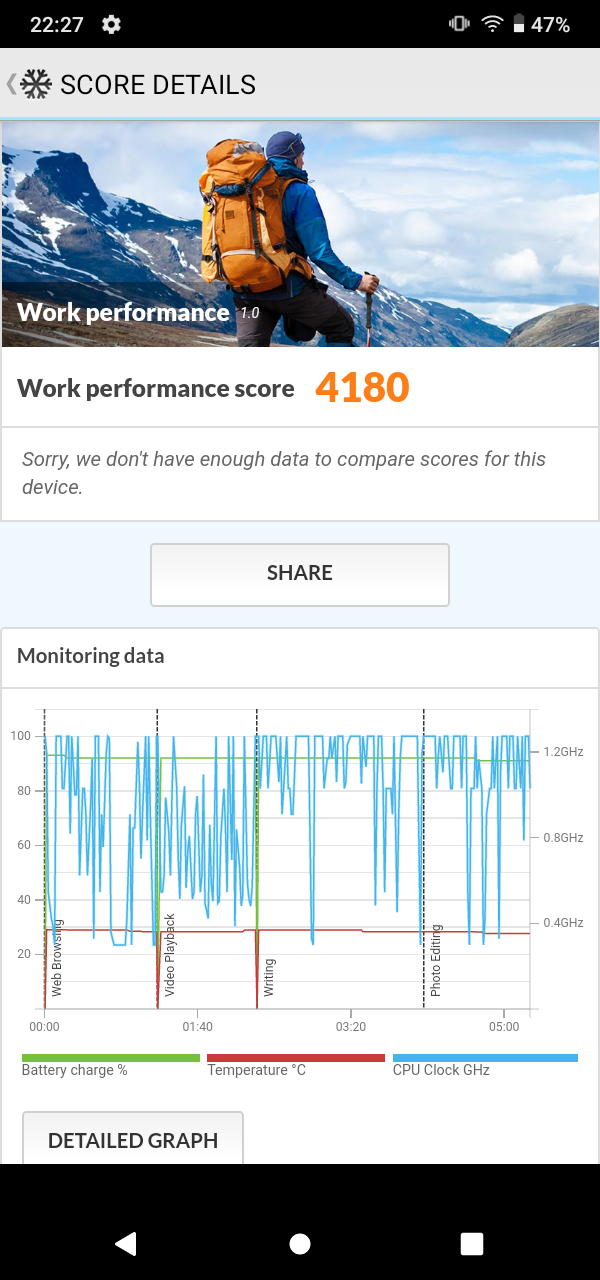Go back using the snowflake back arrow
Viewport: 600px width, 1280px height.
coord(28,84)
